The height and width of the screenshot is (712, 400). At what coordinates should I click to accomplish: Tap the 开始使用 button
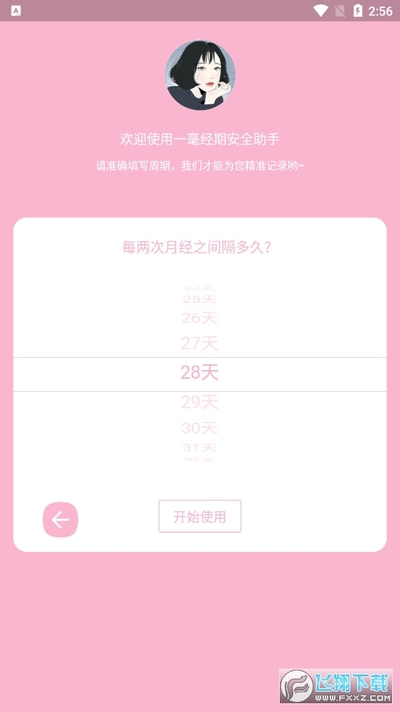click(200, 516)
